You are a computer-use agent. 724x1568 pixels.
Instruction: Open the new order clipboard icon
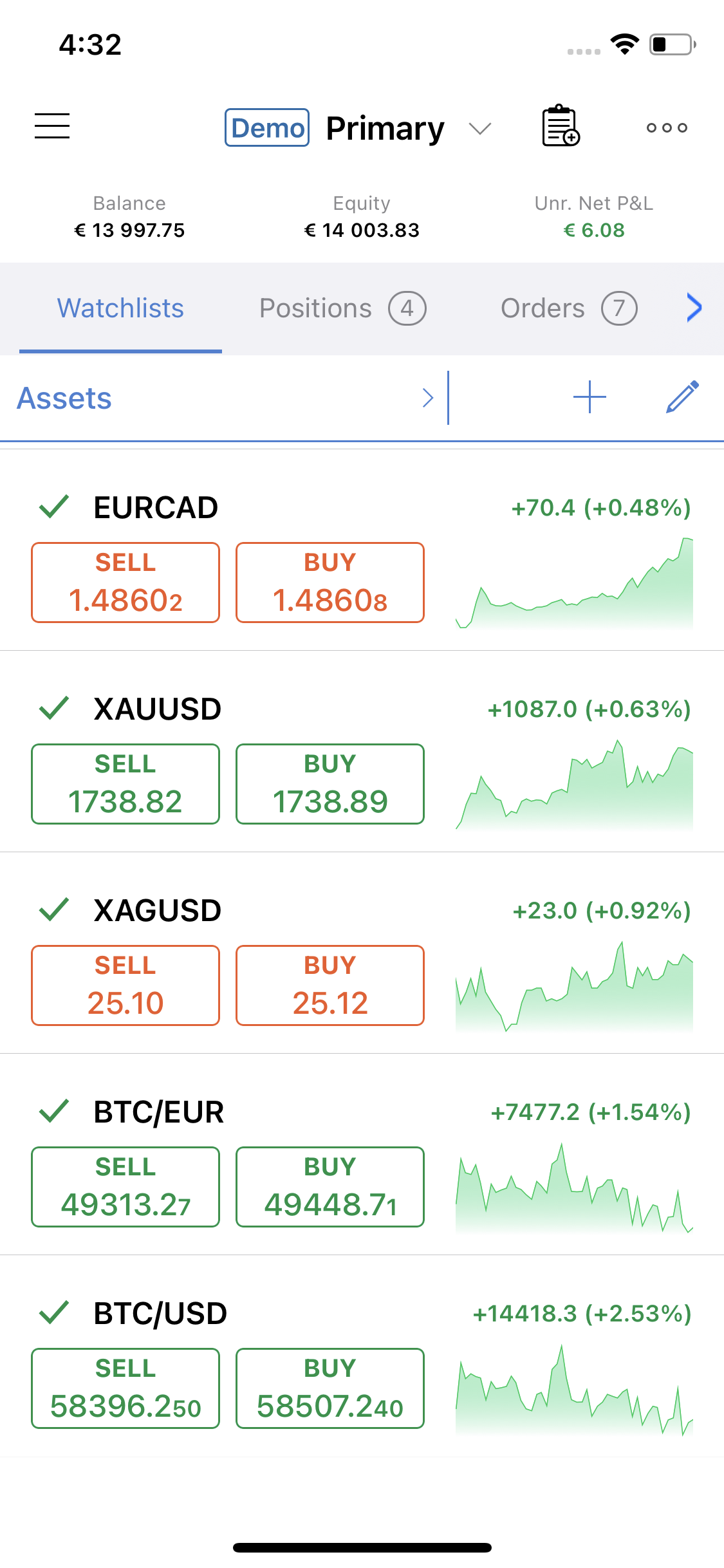pos(561,126)
